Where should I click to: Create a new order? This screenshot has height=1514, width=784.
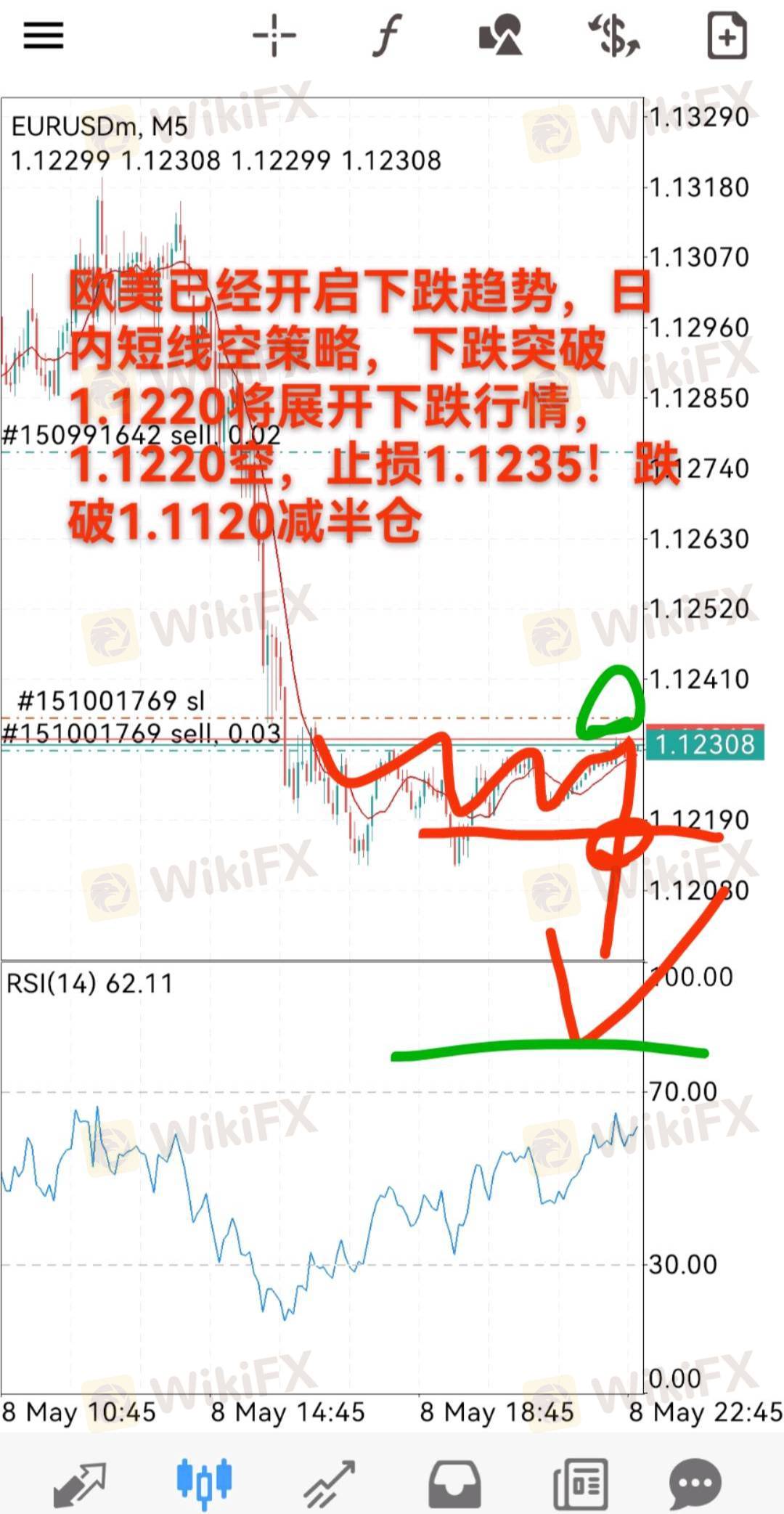[727, 35]
